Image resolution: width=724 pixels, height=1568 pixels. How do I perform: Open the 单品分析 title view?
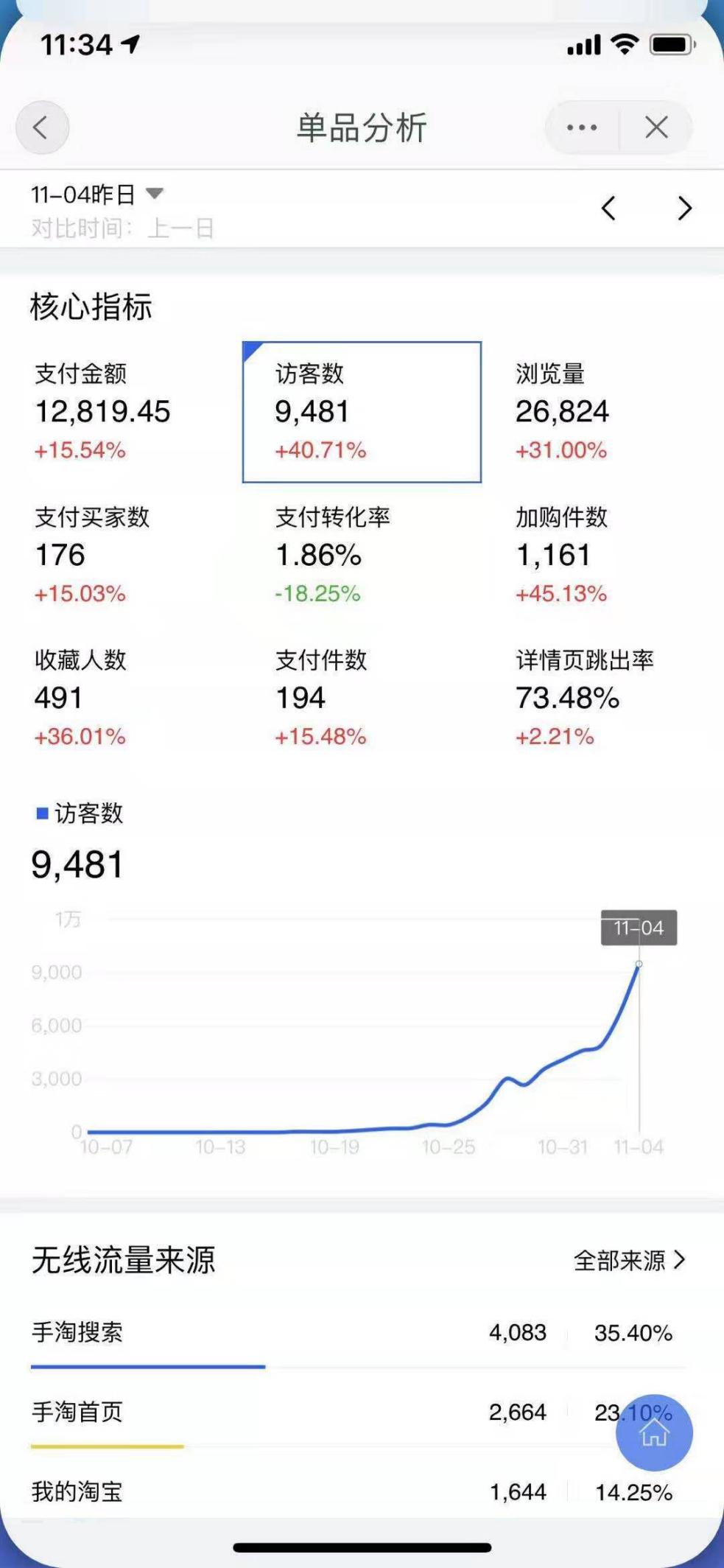(360, 127)
